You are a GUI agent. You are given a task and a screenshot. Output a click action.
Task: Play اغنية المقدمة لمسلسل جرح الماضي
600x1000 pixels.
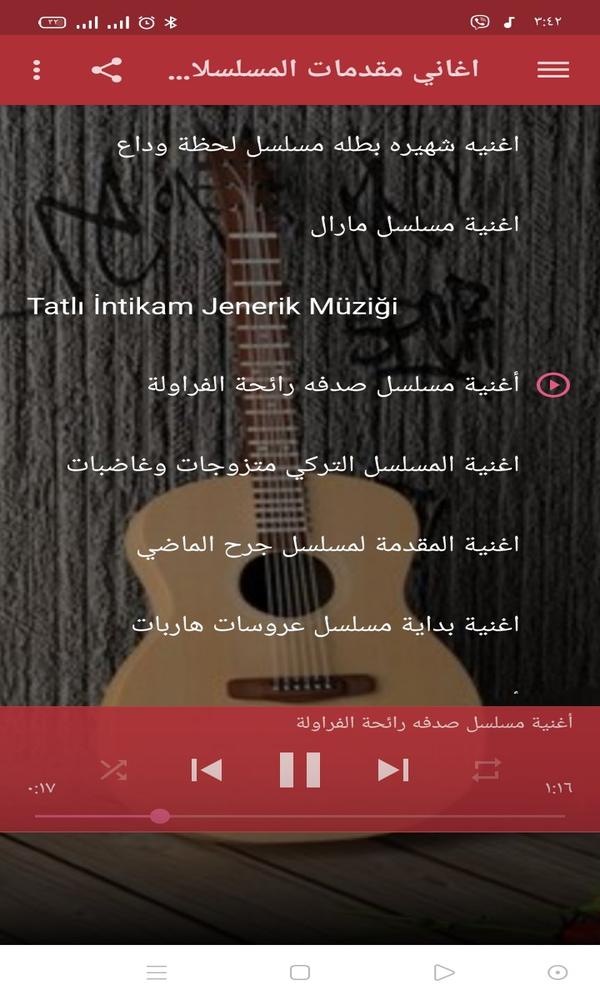click(x=328, y=545)
